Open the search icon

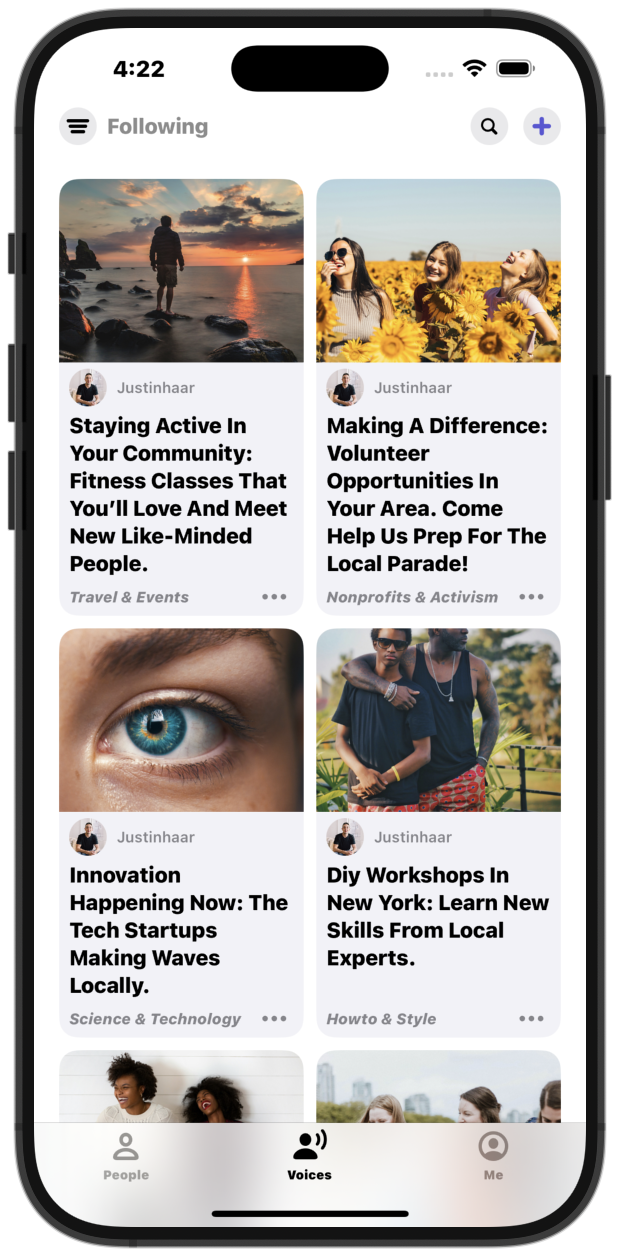489,127
